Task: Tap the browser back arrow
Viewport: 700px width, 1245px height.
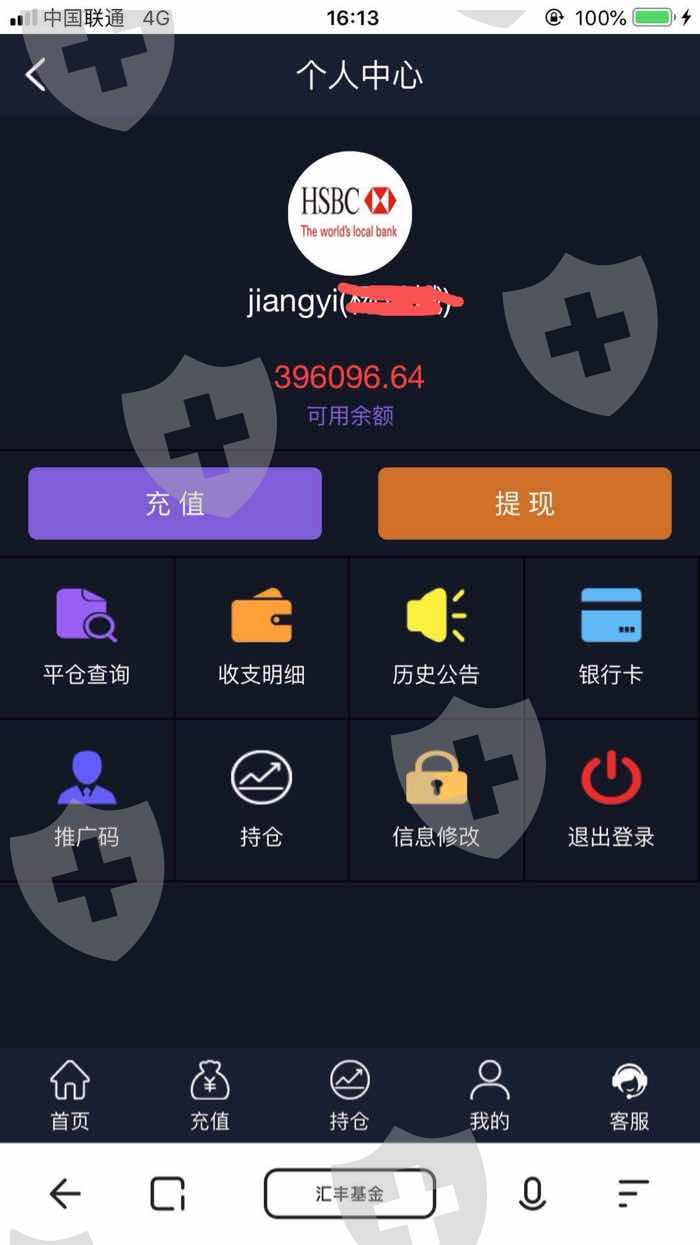Action: pyautogui.click(x=65, y=1193)
